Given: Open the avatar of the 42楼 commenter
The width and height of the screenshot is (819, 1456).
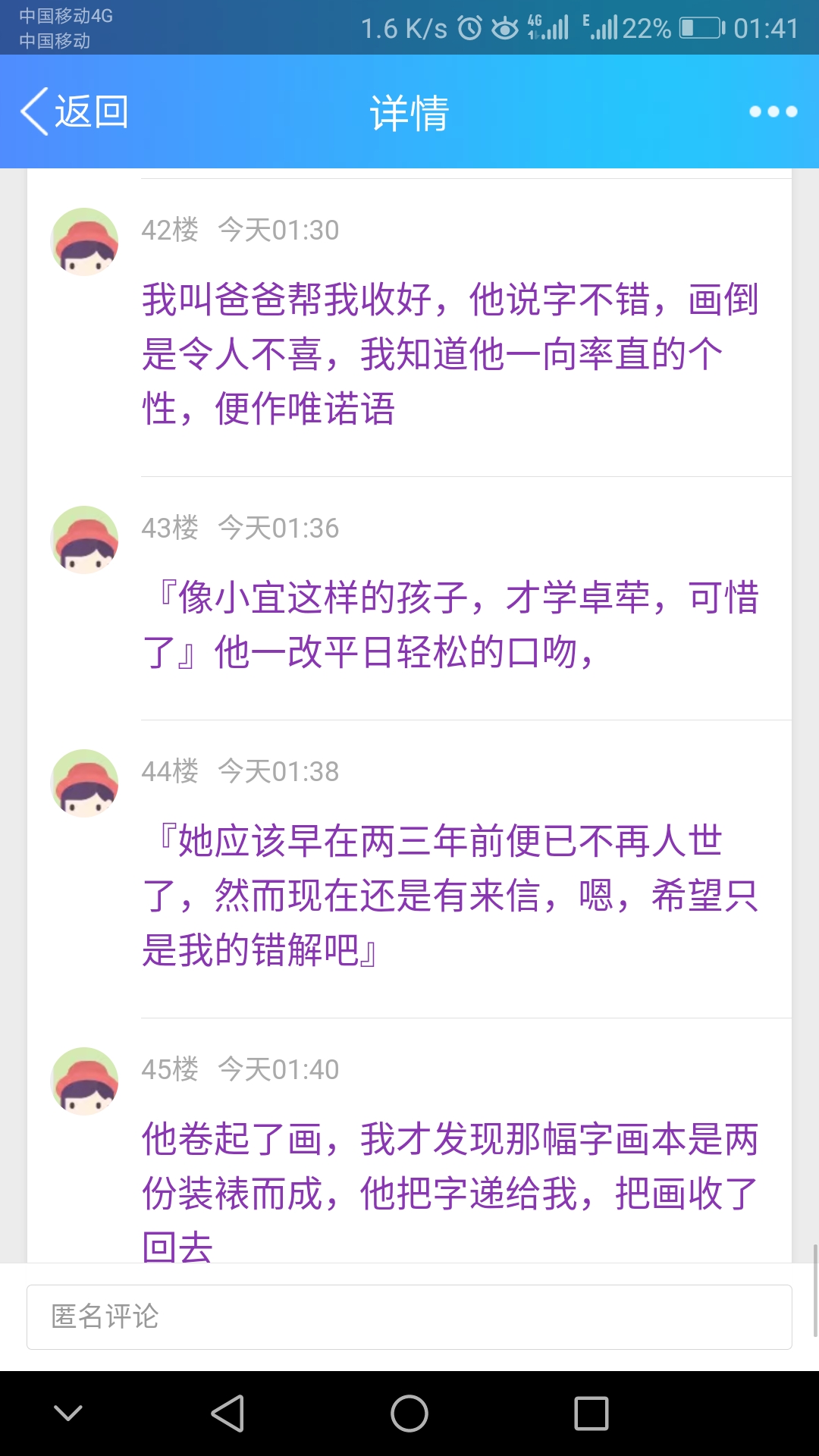Looking at the screenshot, I should (x=84, y=242).
